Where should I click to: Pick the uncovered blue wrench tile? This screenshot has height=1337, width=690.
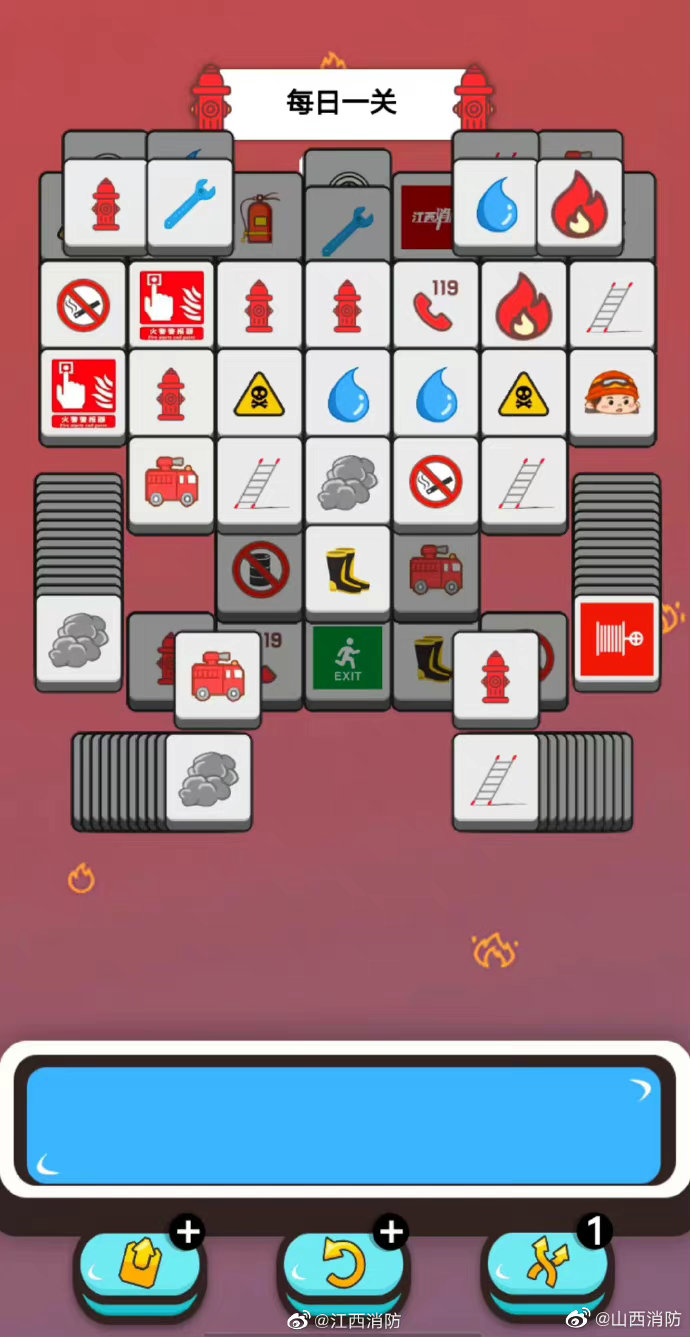[189, 204]
